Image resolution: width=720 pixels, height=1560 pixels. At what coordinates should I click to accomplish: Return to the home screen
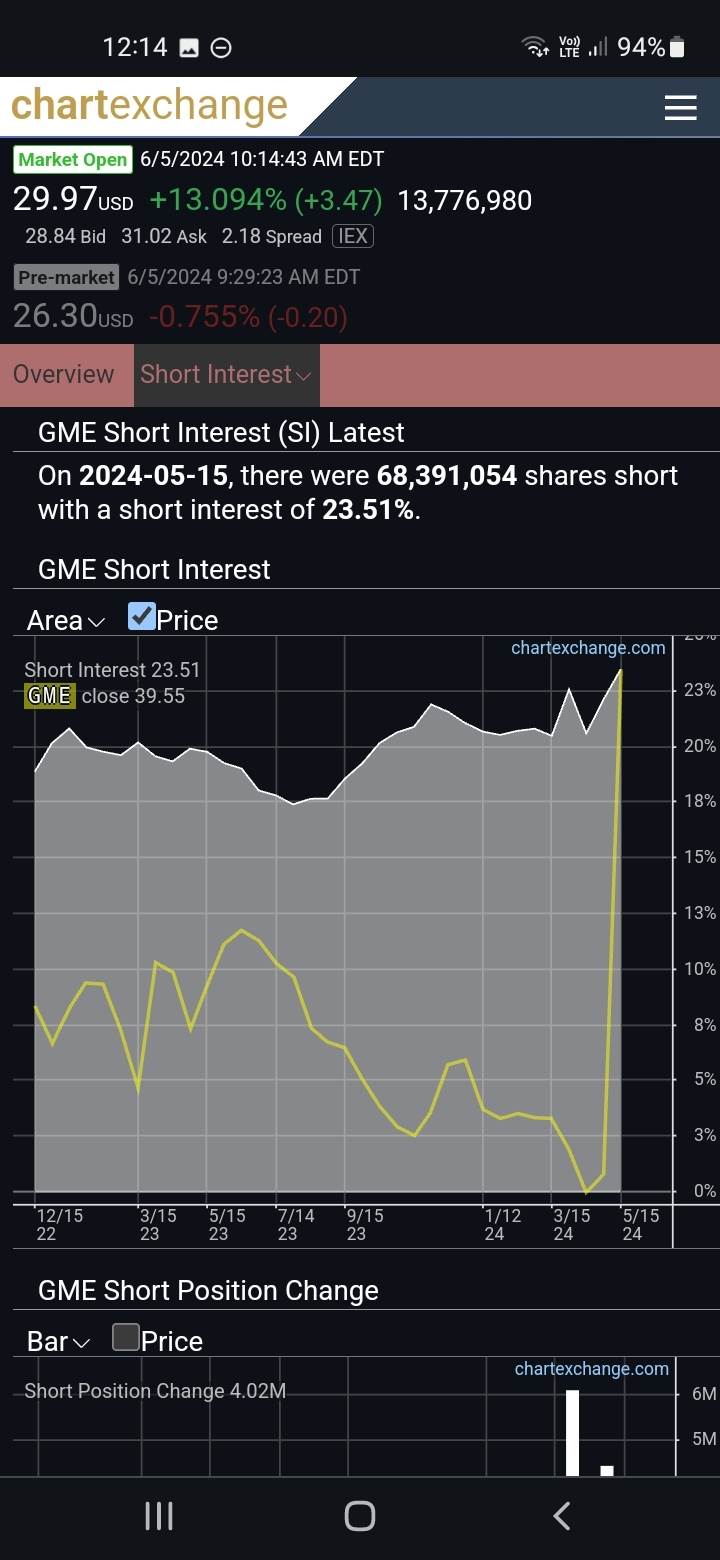(x=359, y=1516)
